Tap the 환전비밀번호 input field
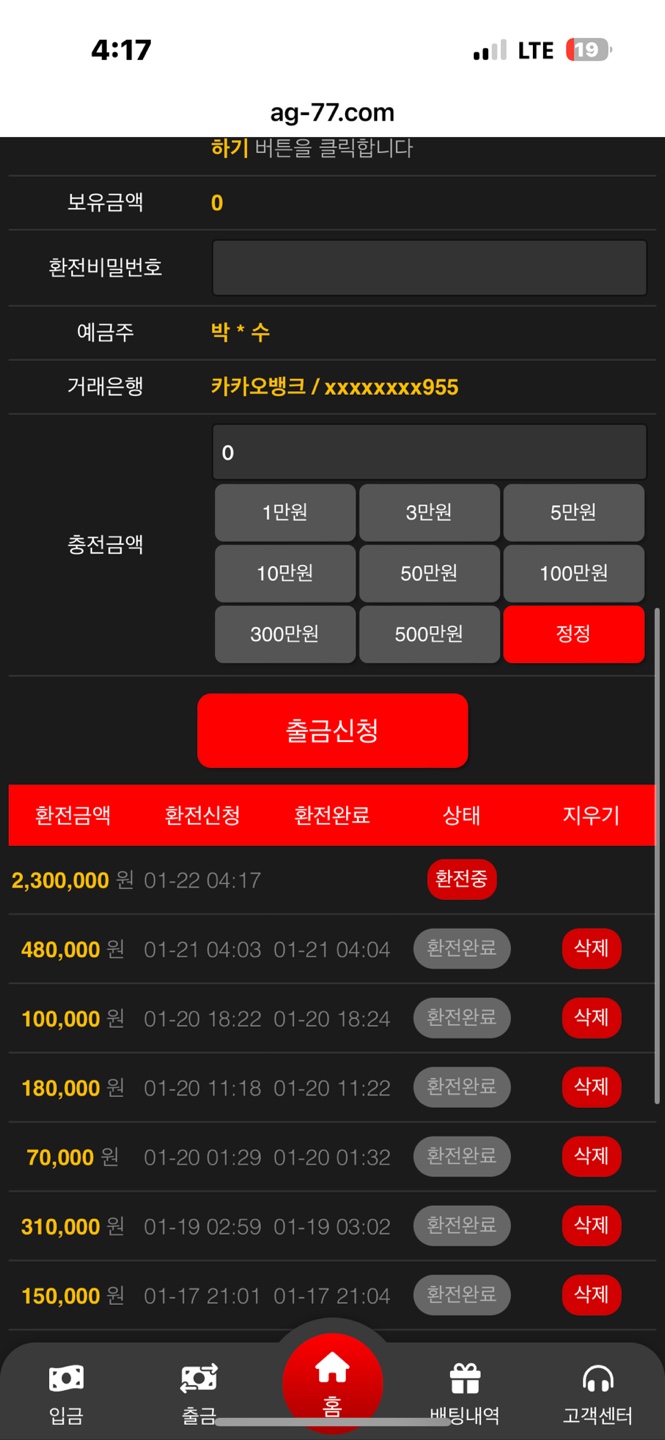Image resolution: width=665 pixels, height=1440 pixels. tap(429, 268)
